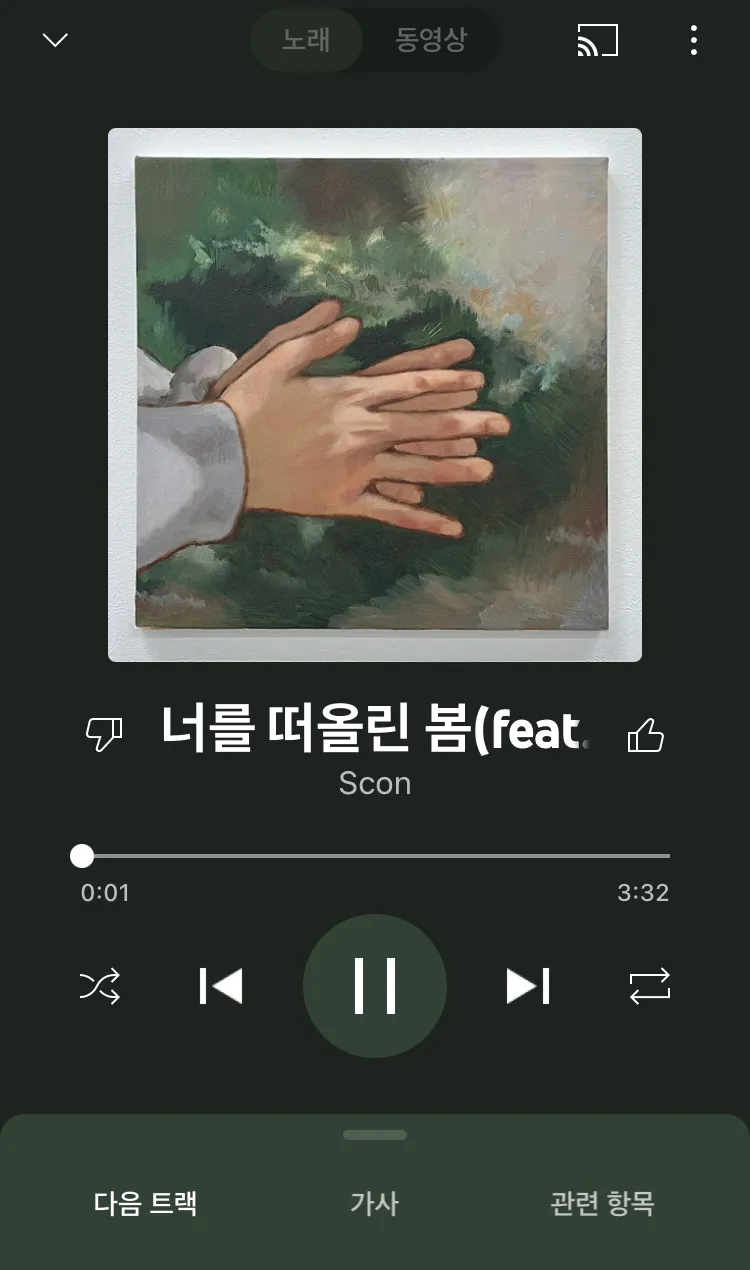Pause the currently playing song
The height and width of the screenshot is (1270, 750).
coord(375,985)
